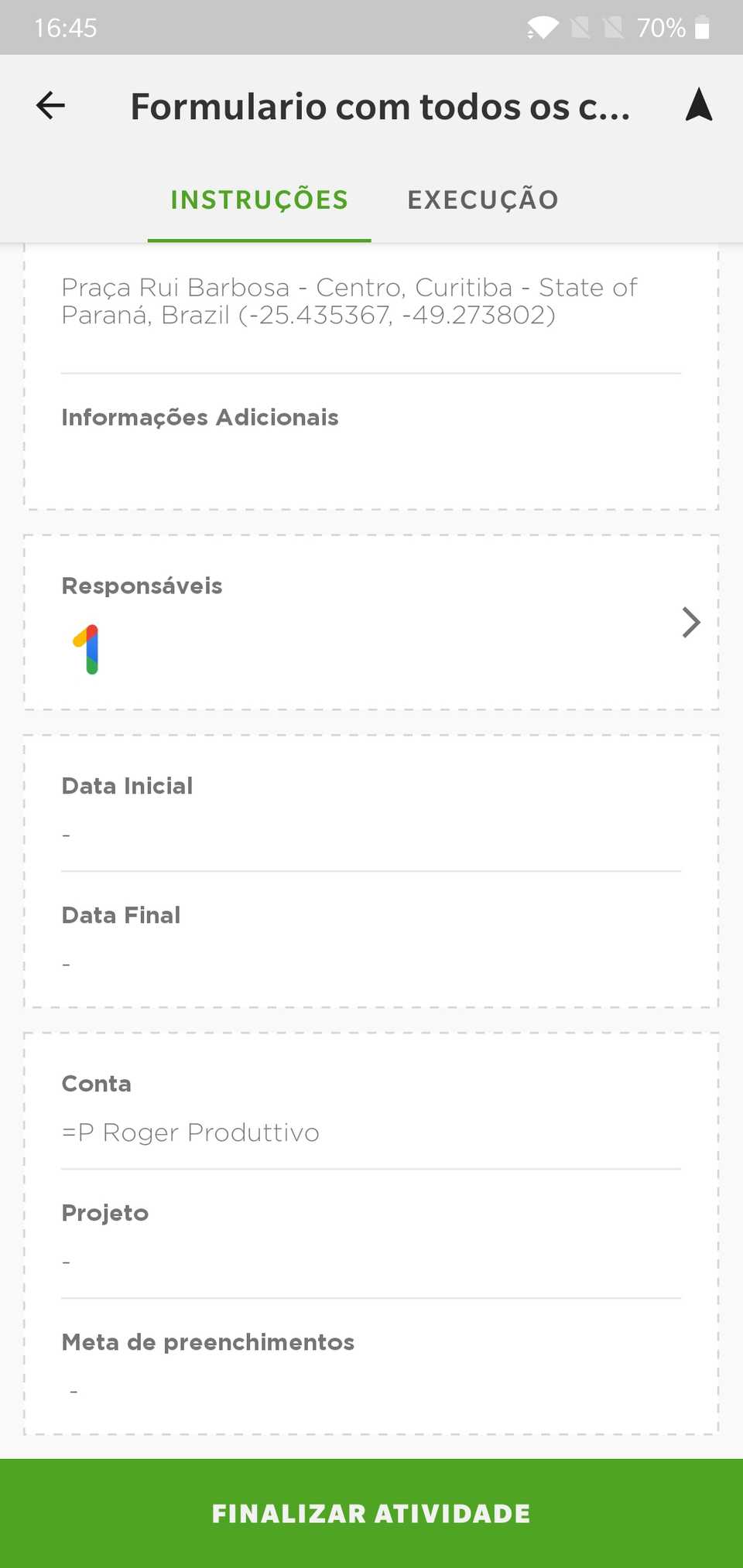Switch to the EXECUÇÃO tab

(482, 199)
